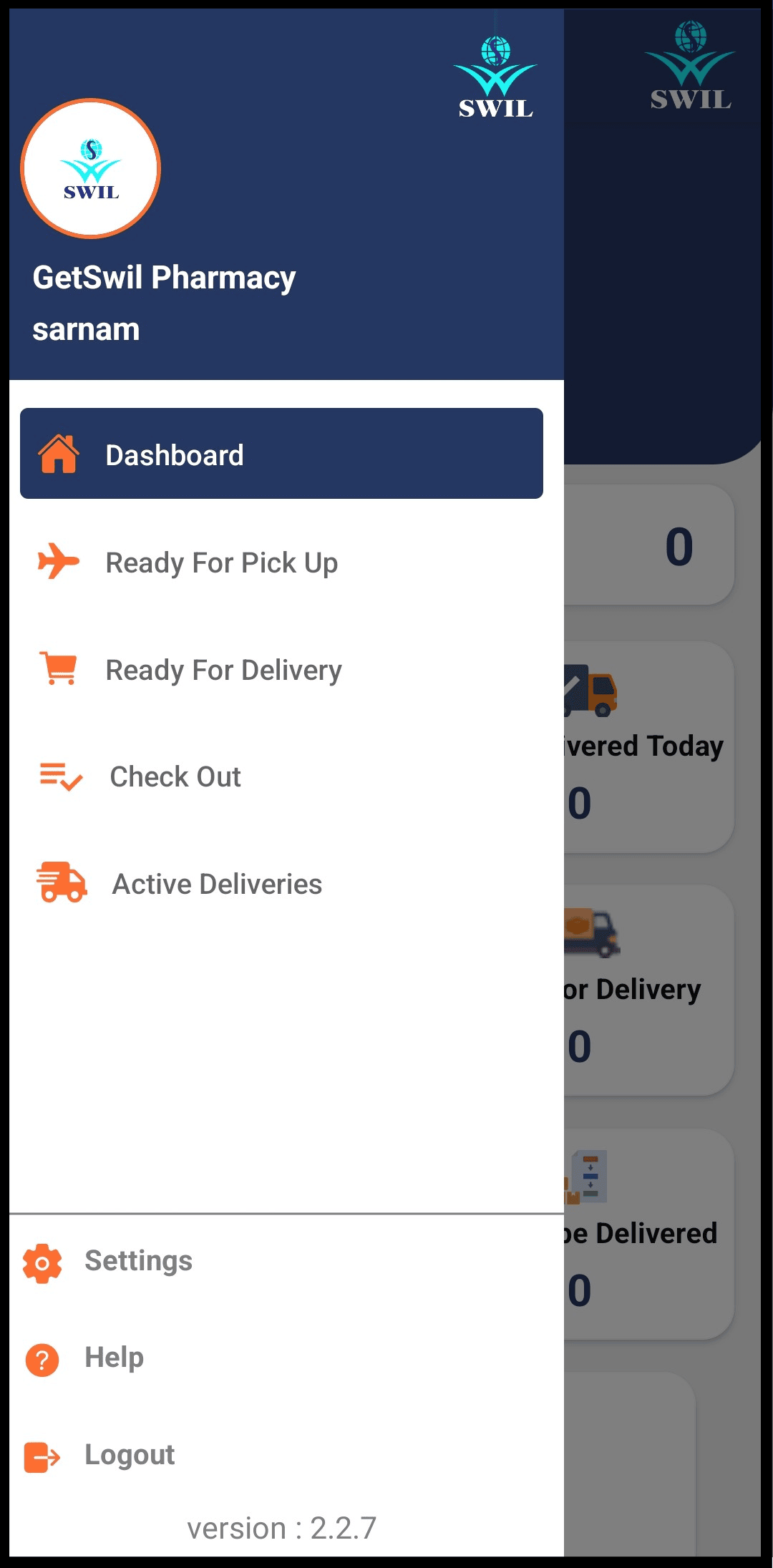Go to Ready For Pick Up
This screenshot has height=1568, width=773.
[281, 563]
